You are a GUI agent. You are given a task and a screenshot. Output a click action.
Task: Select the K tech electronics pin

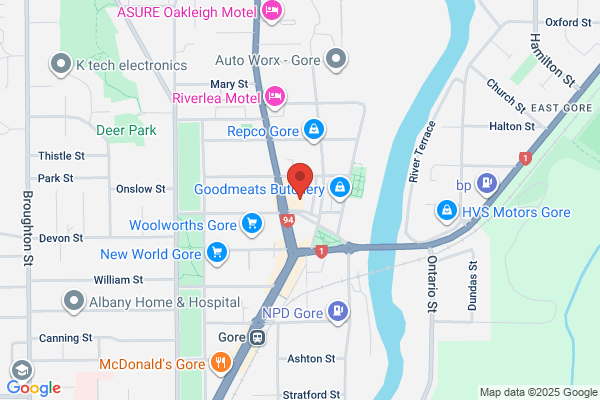[x=61, y=64]
